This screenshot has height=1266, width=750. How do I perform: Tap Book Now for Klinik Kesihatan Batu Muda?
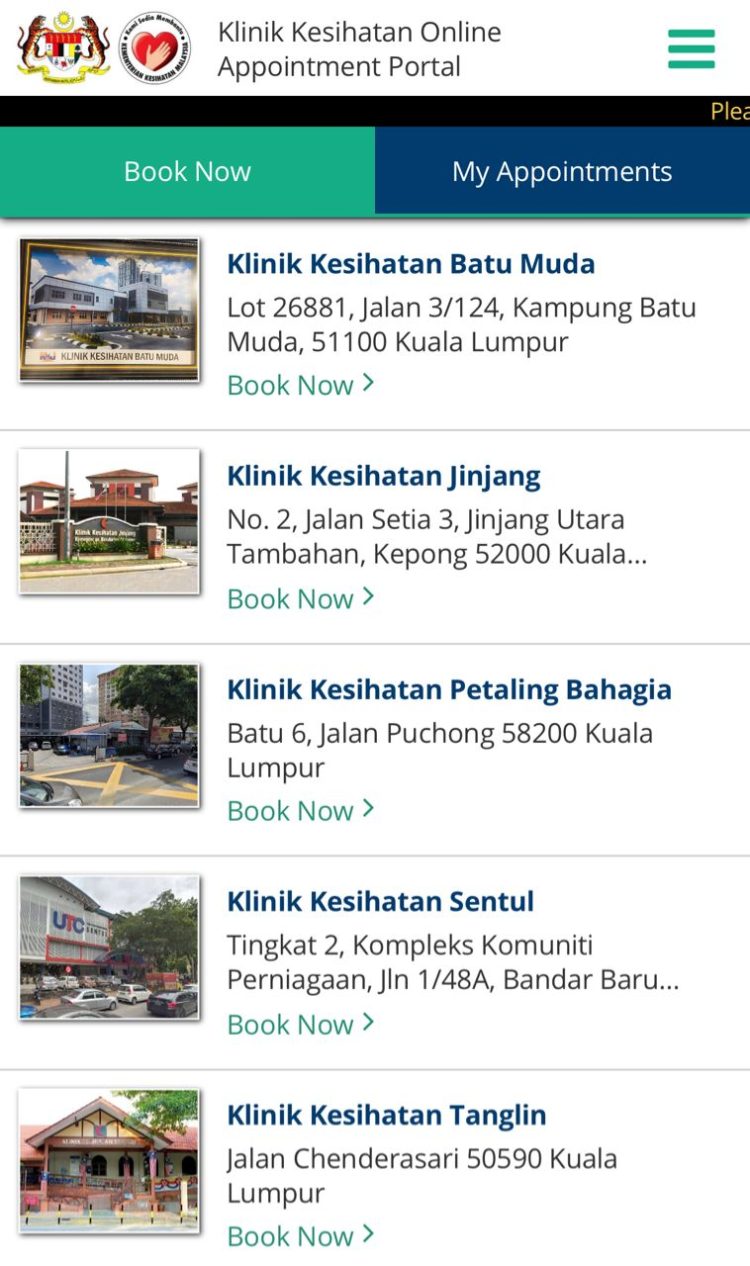point(300,385)
